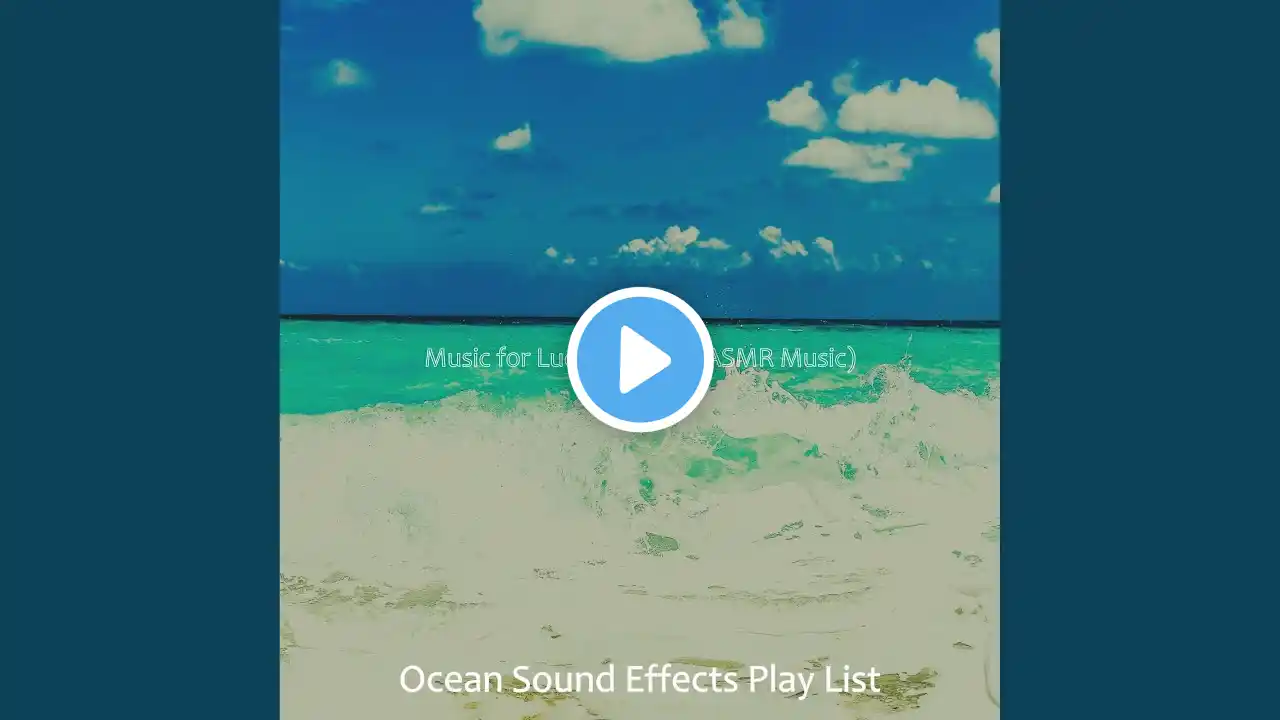1280x720 pixels.
Task: Play the Ocean Sound Effects video
Action: click(640, 360)
